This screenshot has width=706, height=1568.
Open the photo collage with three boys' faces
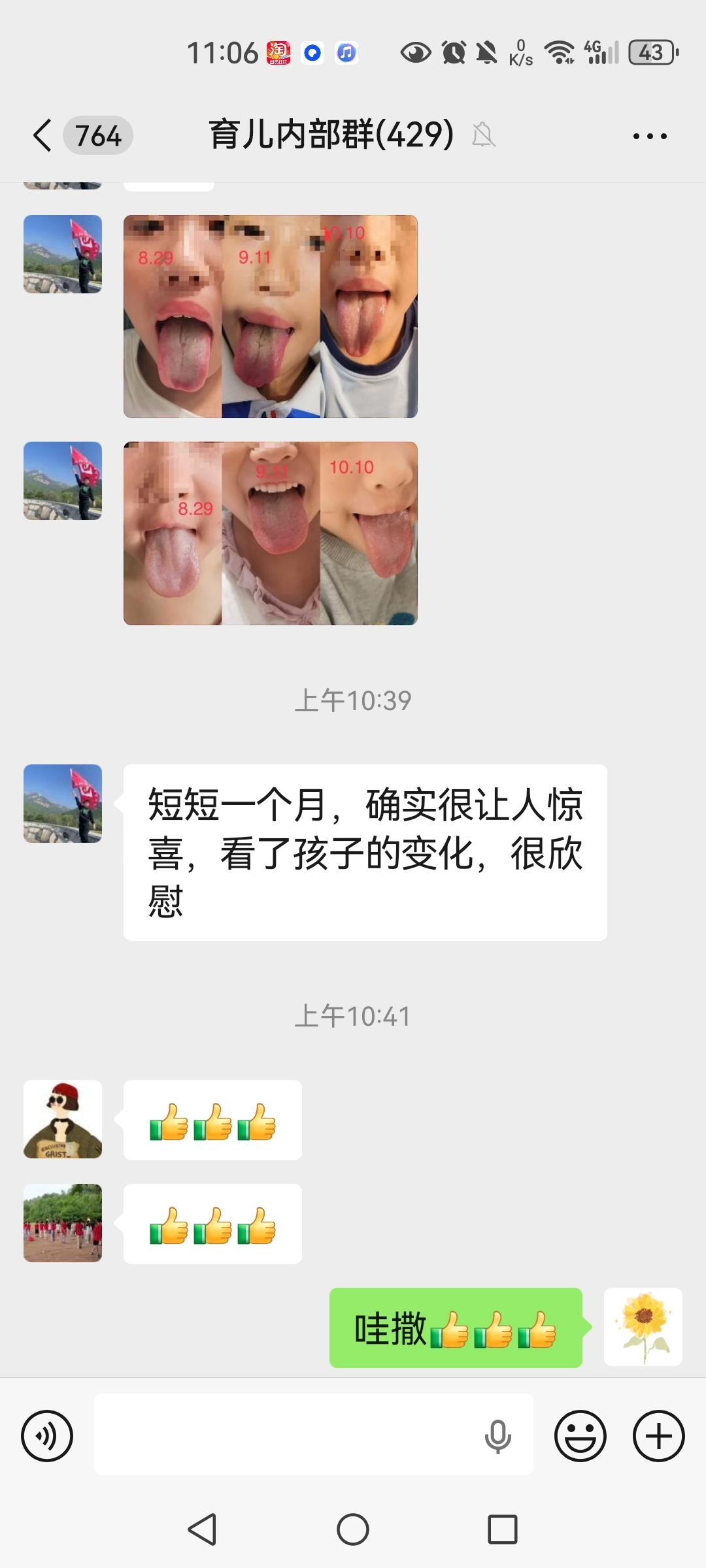point(271,316)
